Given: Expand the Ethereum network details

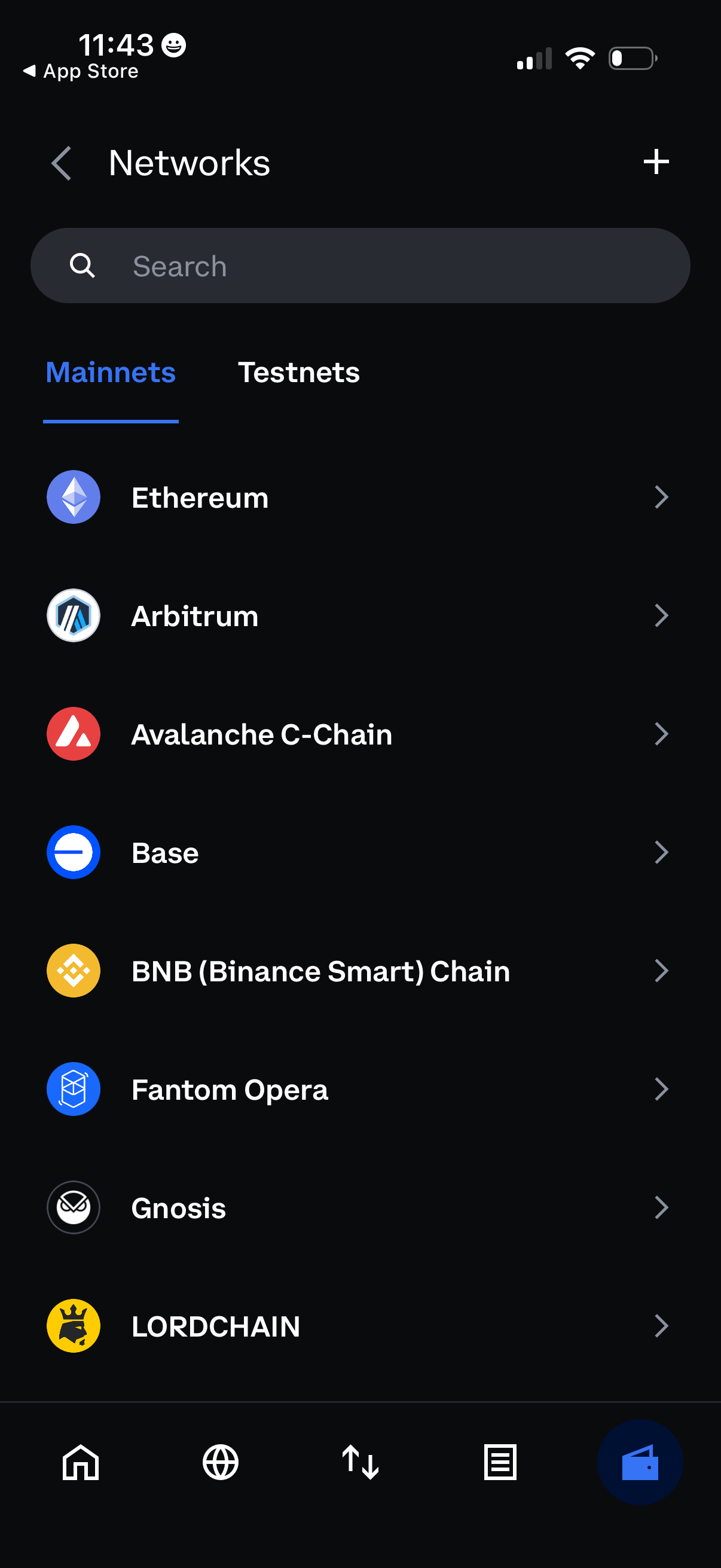Looking at the screenshot, I should 662,497.
